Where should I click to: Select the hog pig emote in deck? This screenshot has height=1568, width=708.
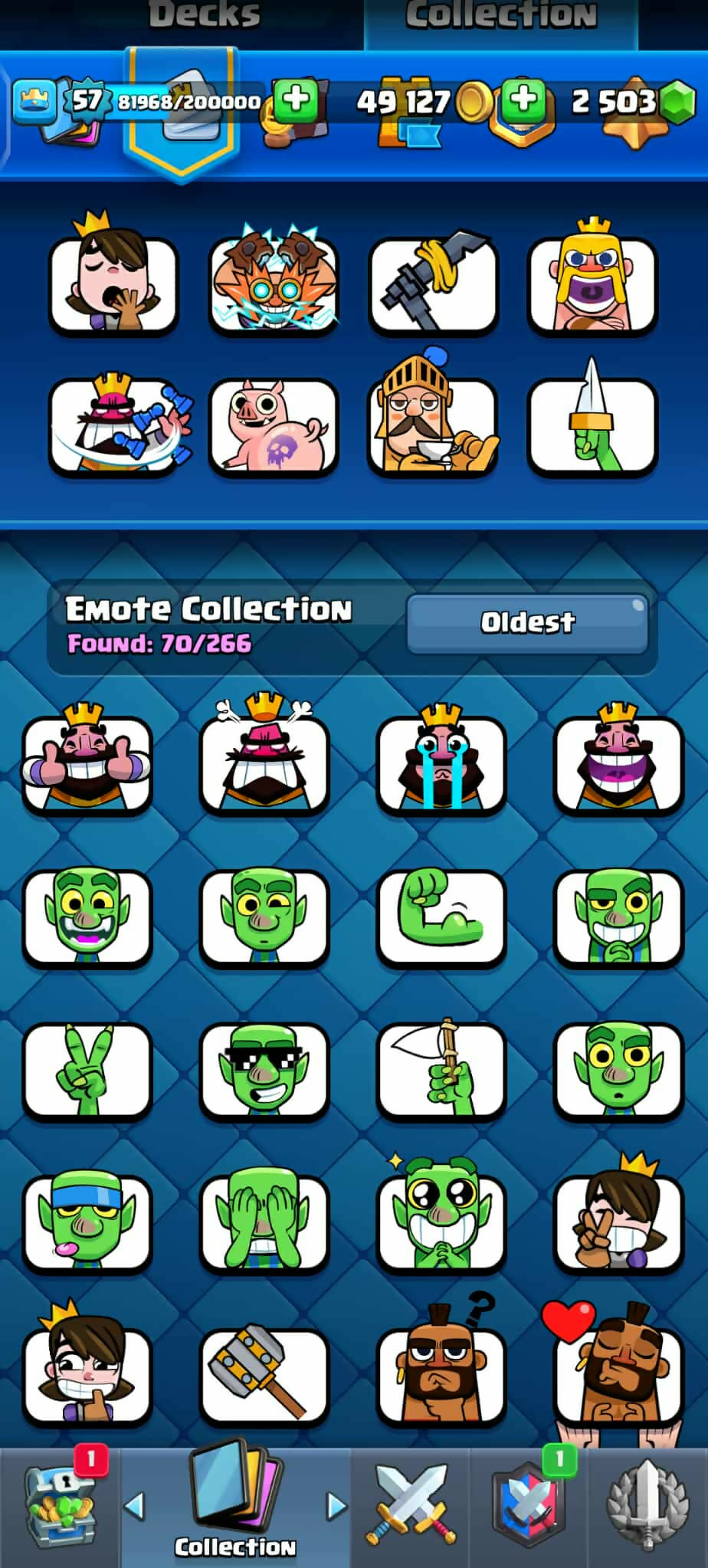coord(274,425)
